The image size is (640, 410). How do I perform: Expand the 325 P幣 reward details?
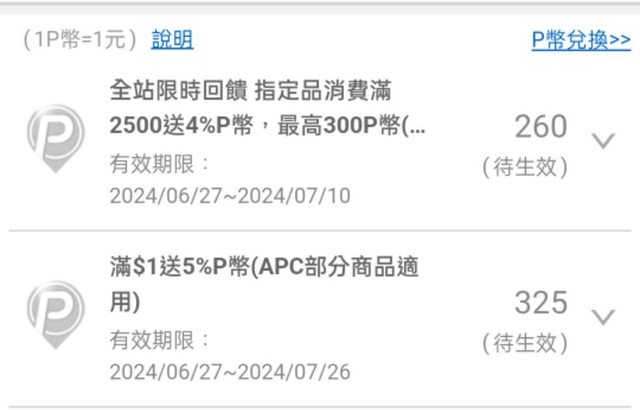(x=603, y=318)
